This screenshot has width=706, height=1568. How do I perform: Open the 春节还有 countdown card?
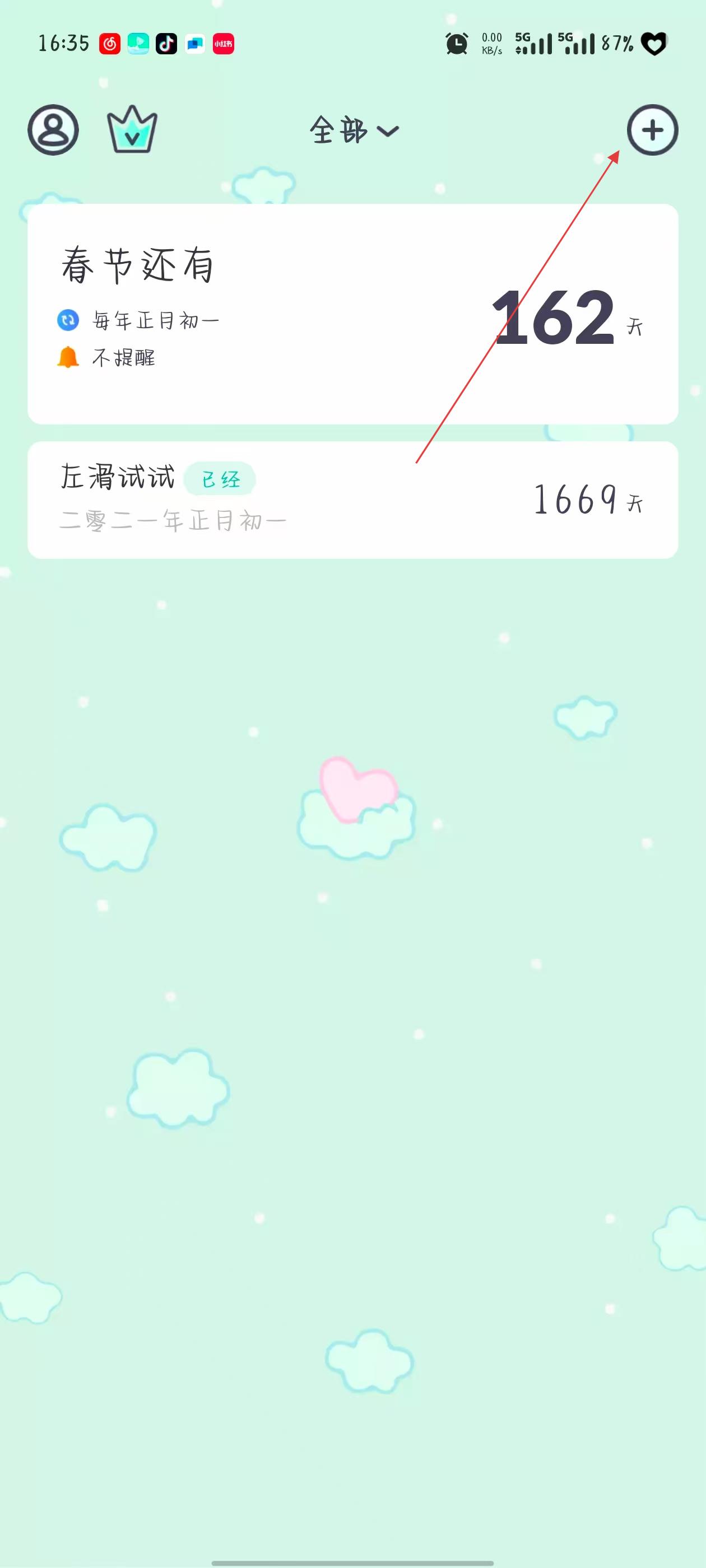click(352, 314)
